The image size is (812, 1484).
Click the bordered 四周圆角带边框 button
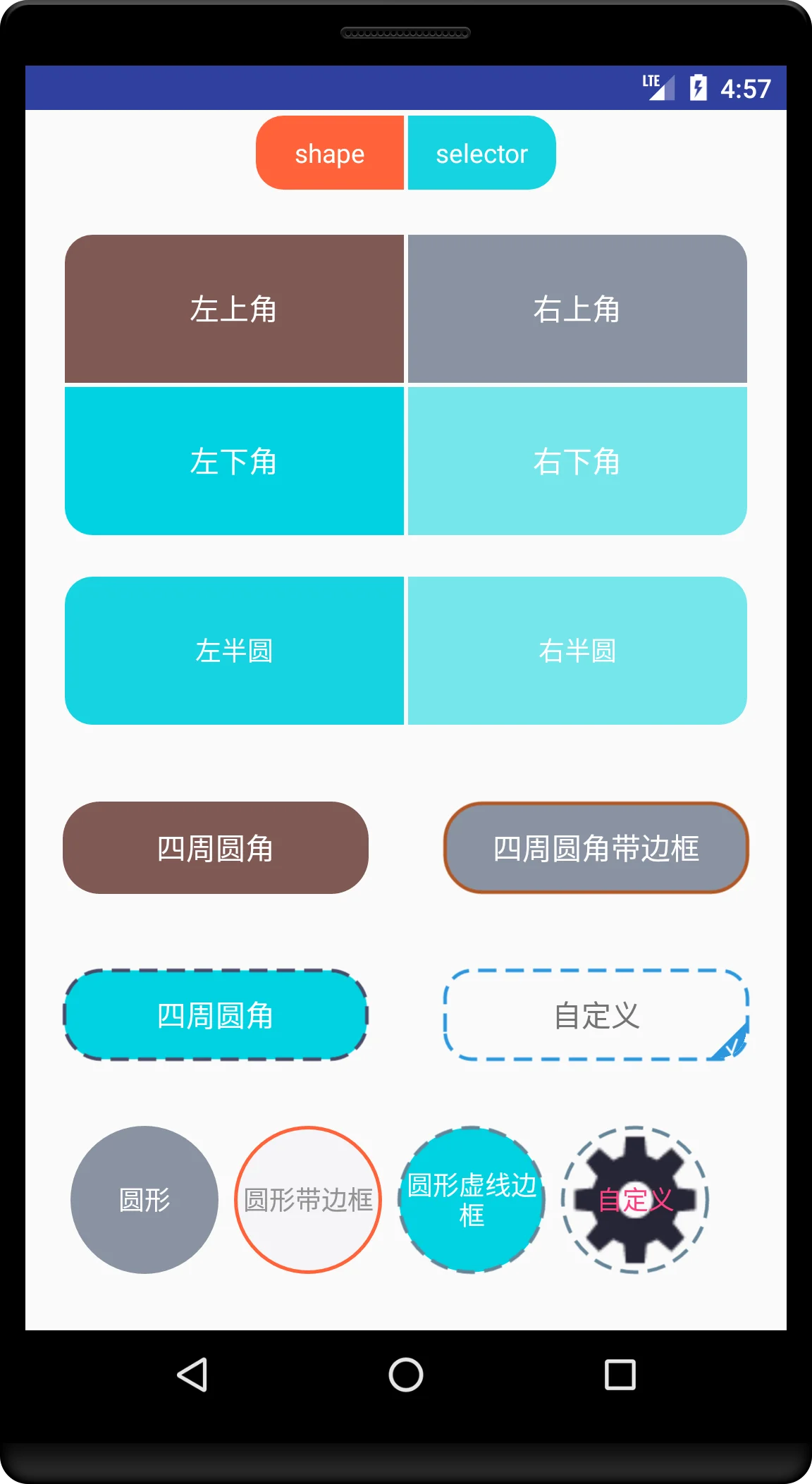click(595, 847)
